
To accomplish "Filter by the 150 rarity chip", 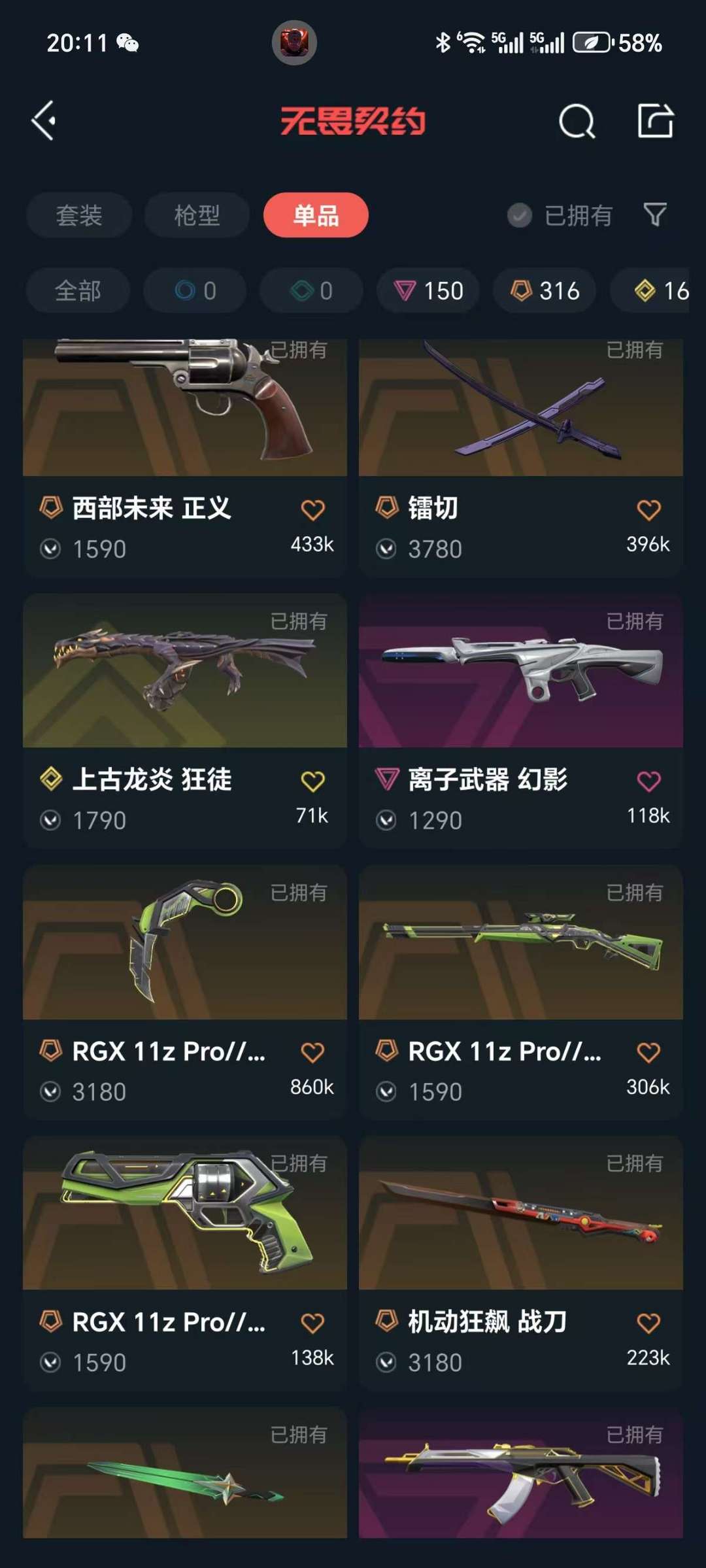I will tap(428, 290).
